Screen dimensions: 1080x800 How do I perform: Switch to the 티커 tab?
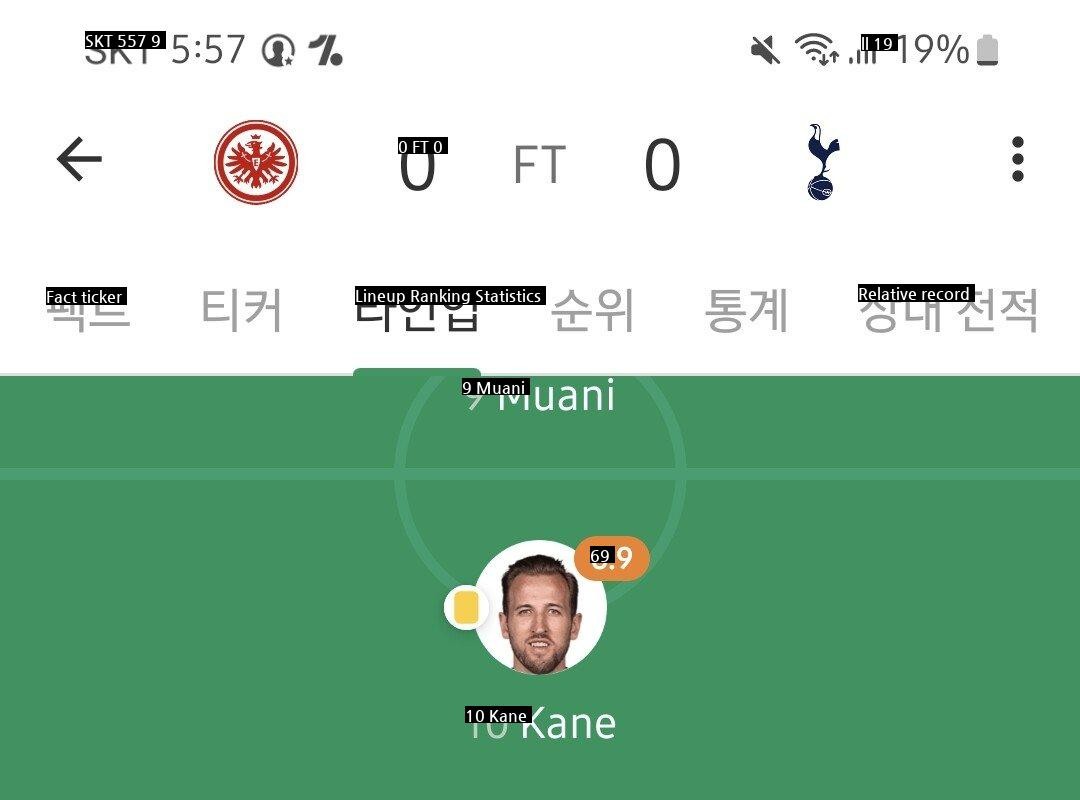pos(242,311)
